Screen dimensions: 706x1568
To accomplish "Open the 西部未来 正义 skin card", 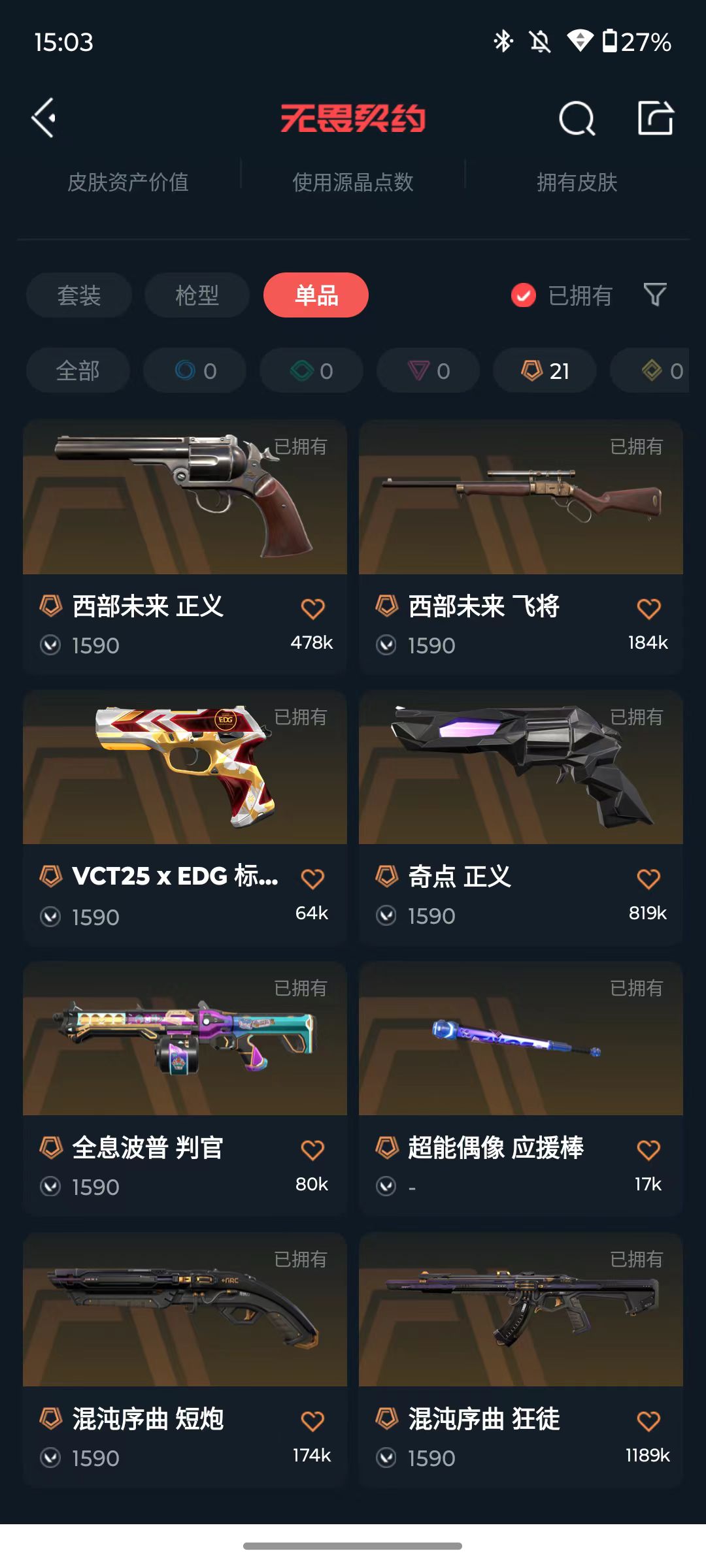I will [185, 547].
